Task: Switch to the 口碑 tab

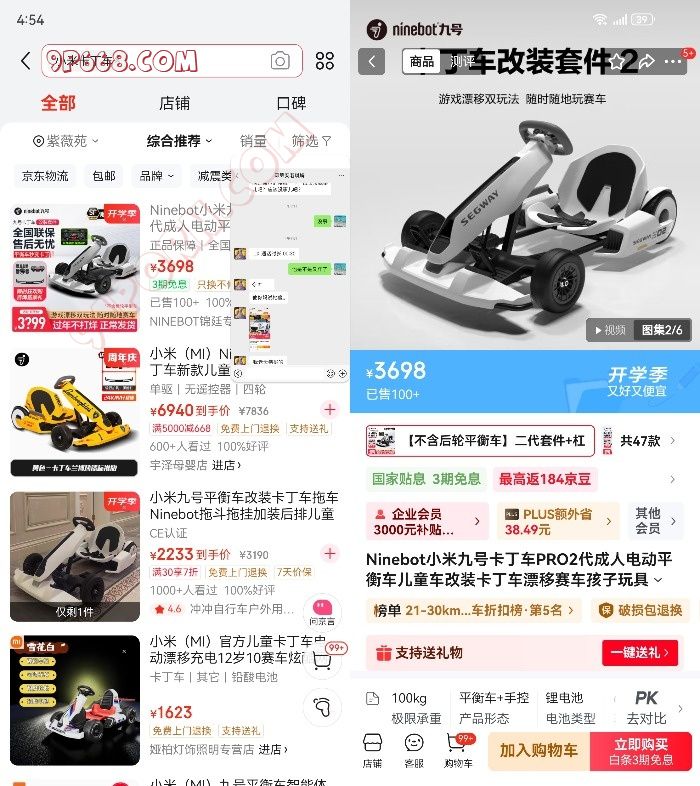Action: (291, 103)
